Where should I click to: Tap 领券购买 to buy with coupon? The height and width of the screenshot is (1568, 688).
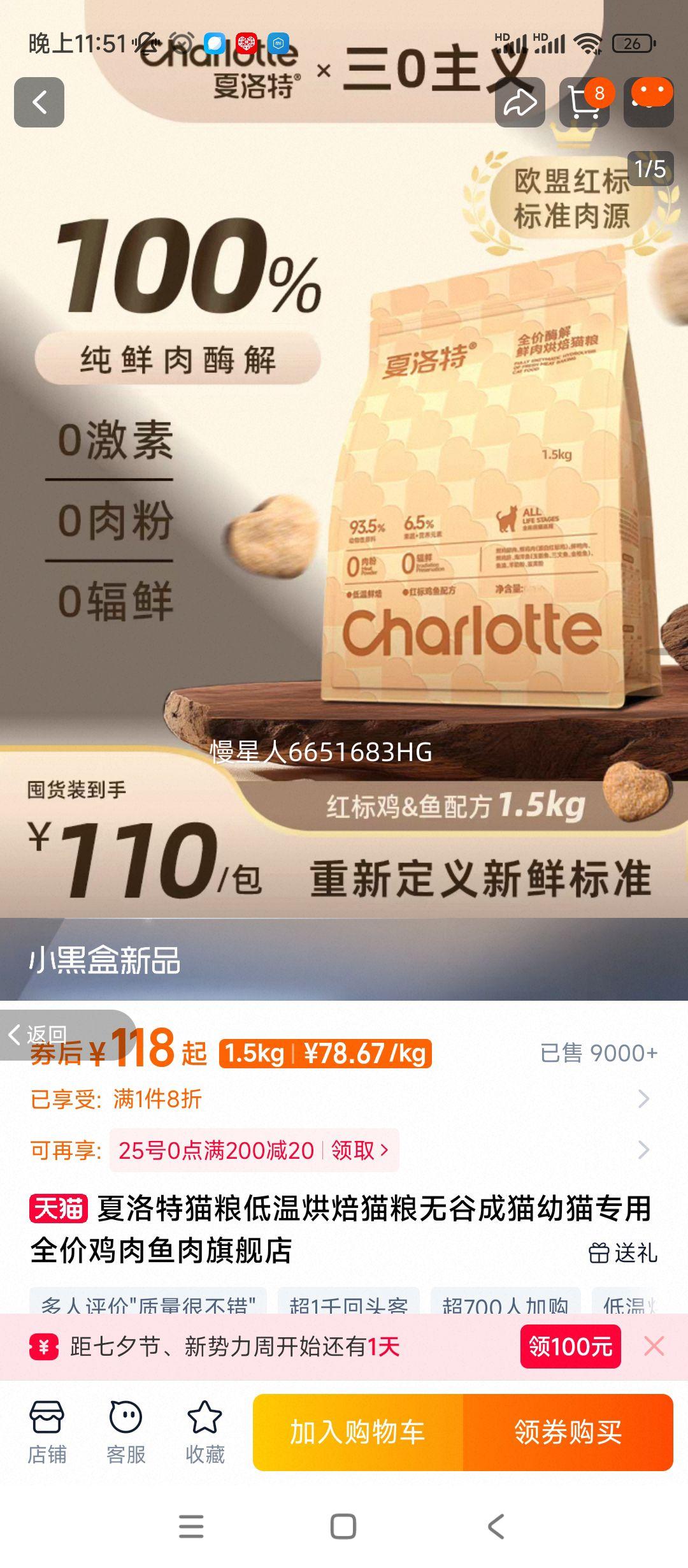tap(568, 1432)
